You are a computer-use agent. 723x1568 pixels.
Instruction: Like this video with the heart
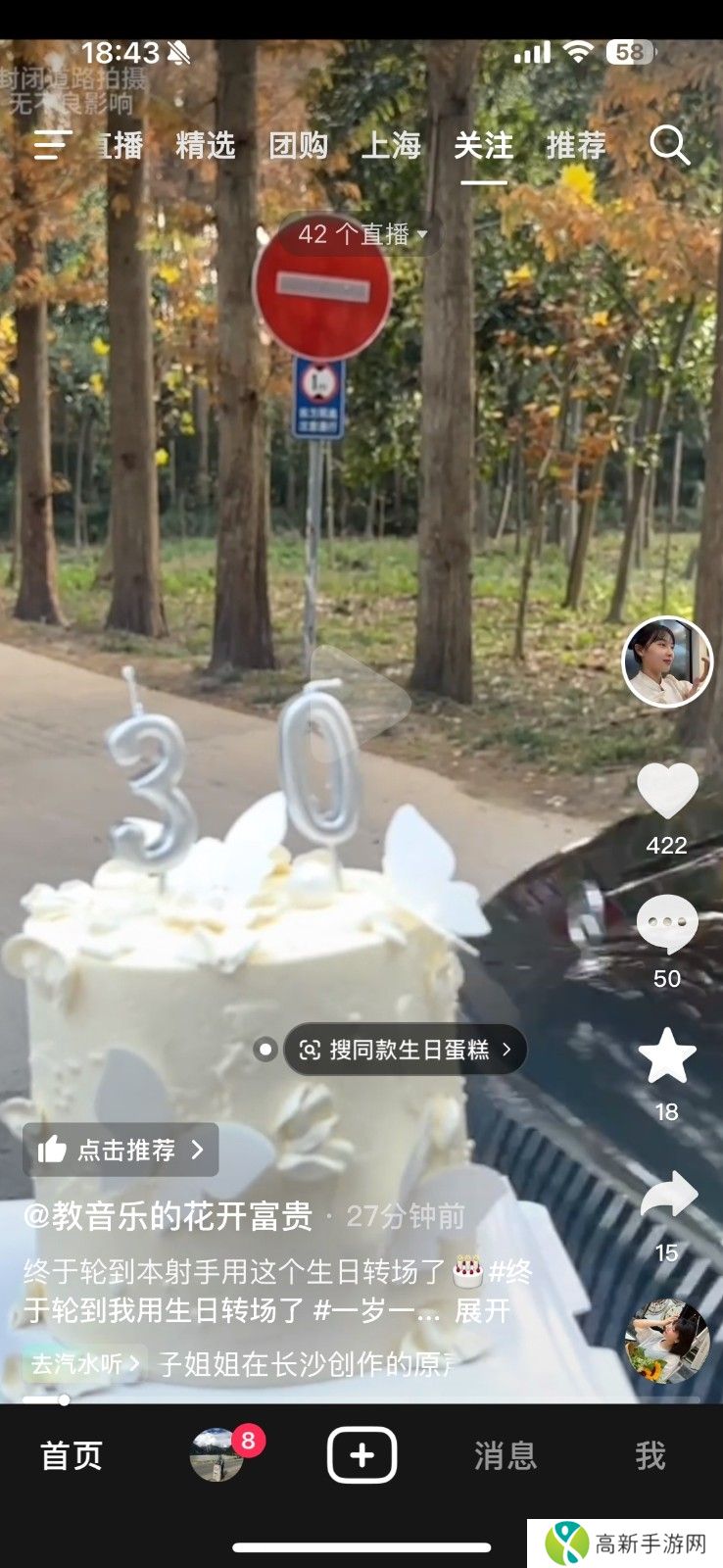[667, 791]
